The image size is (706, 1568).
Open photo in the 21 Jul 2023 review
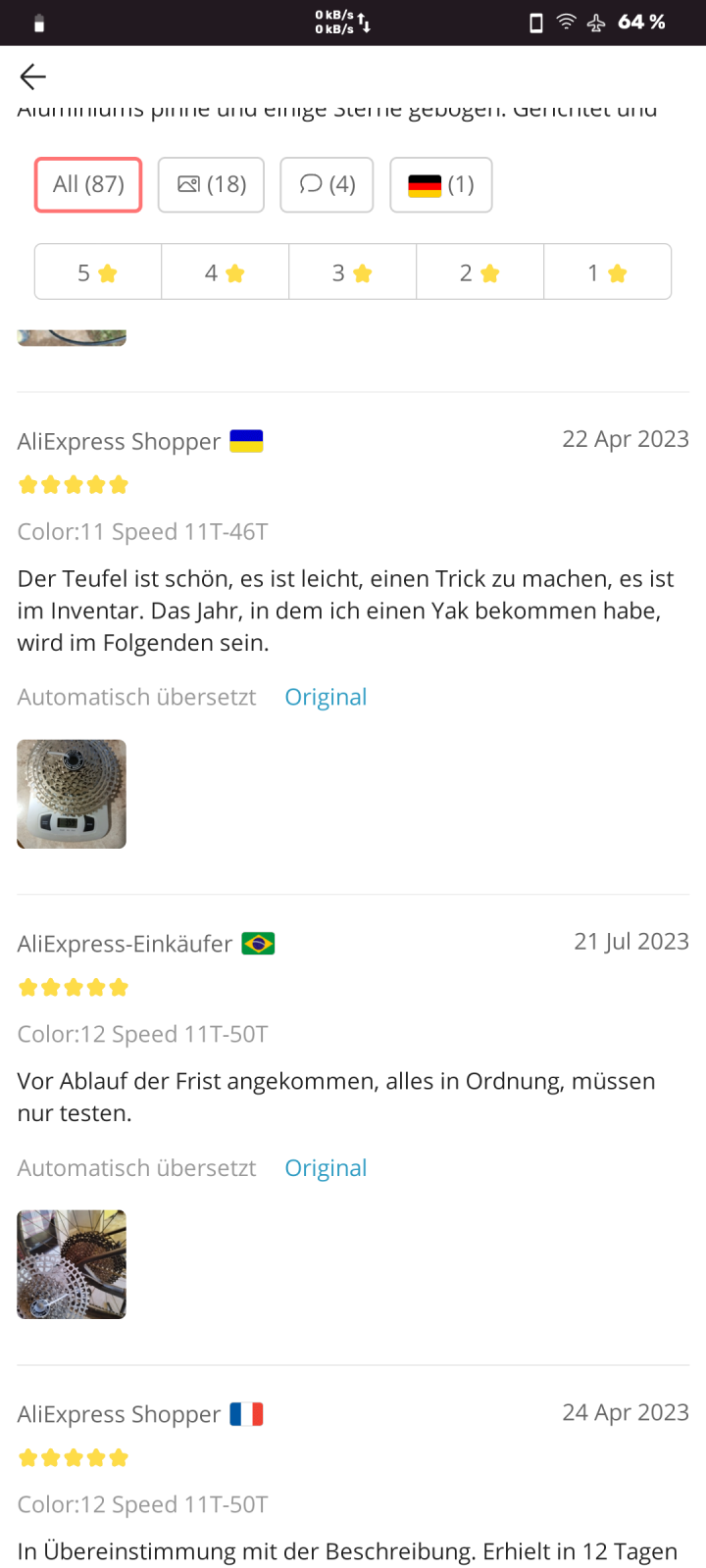[72, 1264]
